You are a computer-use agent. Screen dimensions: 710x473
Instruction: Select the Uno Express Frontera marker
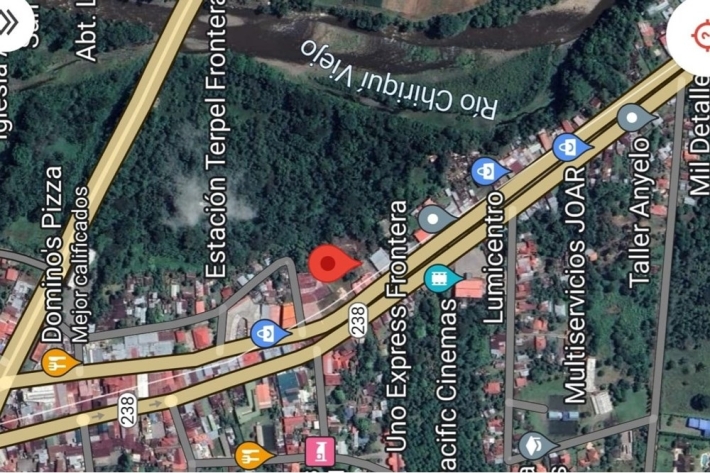click(x=434, y=218)
